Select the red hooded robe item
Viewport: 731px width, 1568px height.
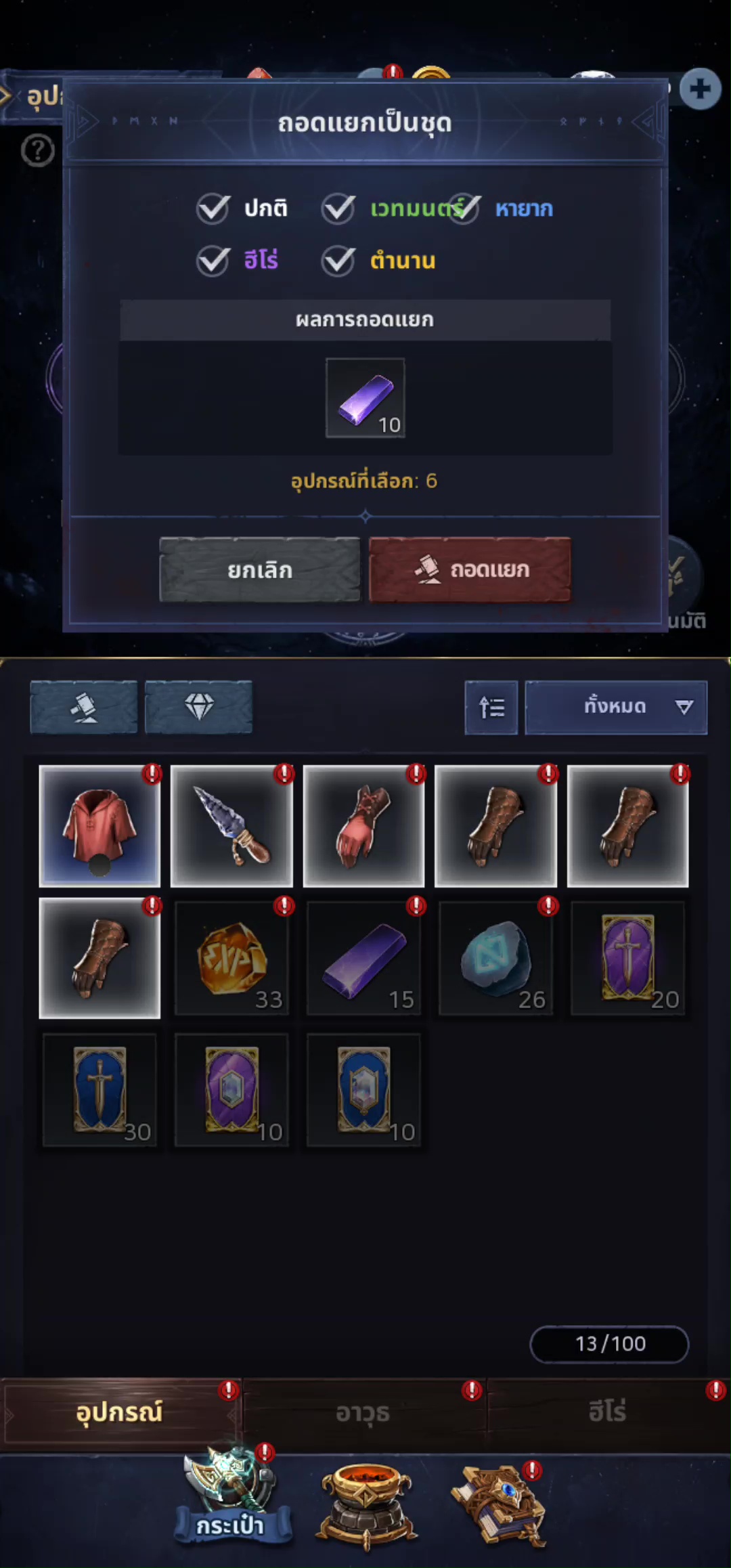tap(99, 827)
